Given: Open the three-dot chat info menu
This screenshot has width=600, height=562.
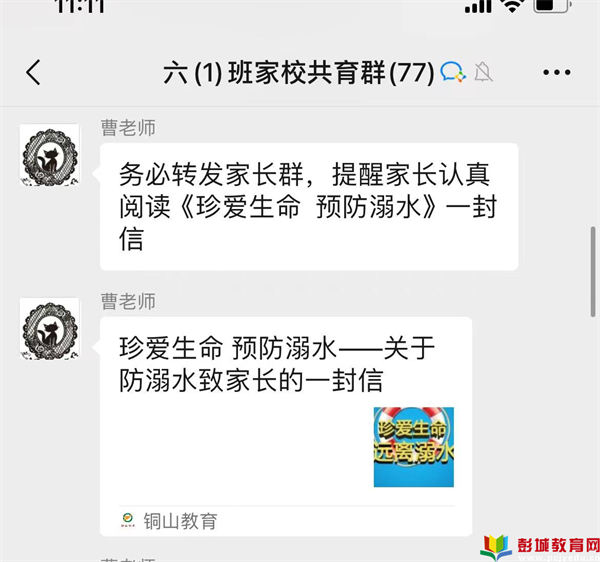Looking at the screenshot, I should 555,72.
